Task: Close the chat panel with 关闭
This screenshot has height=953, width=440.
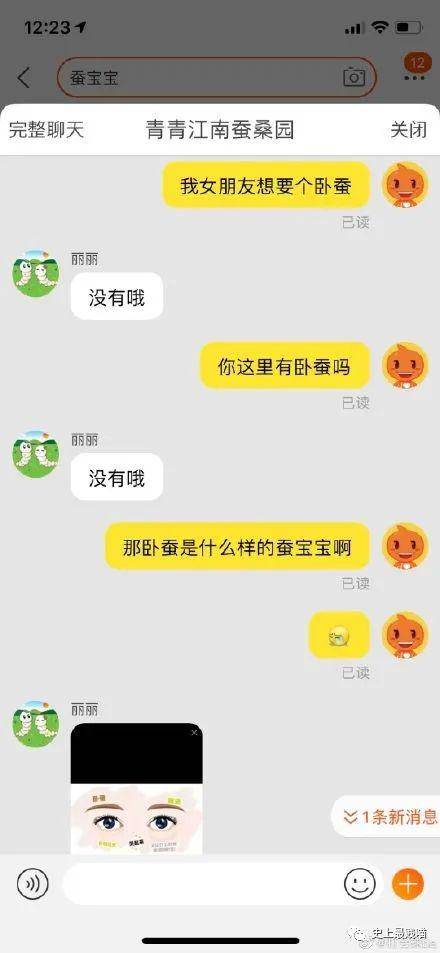Action: [408, 129]
